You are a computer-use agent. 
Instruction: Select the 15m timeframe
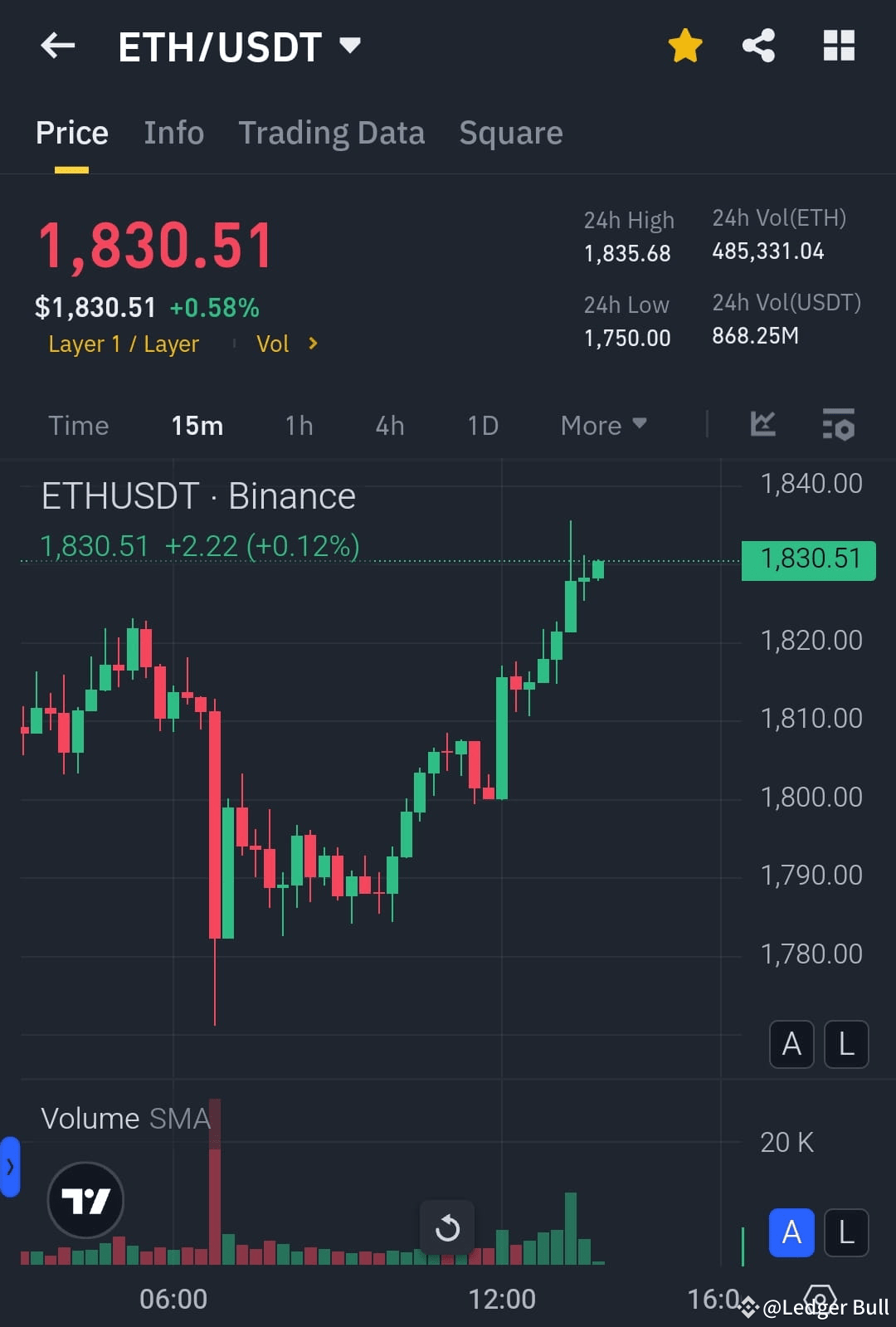(x=197, y=425)
